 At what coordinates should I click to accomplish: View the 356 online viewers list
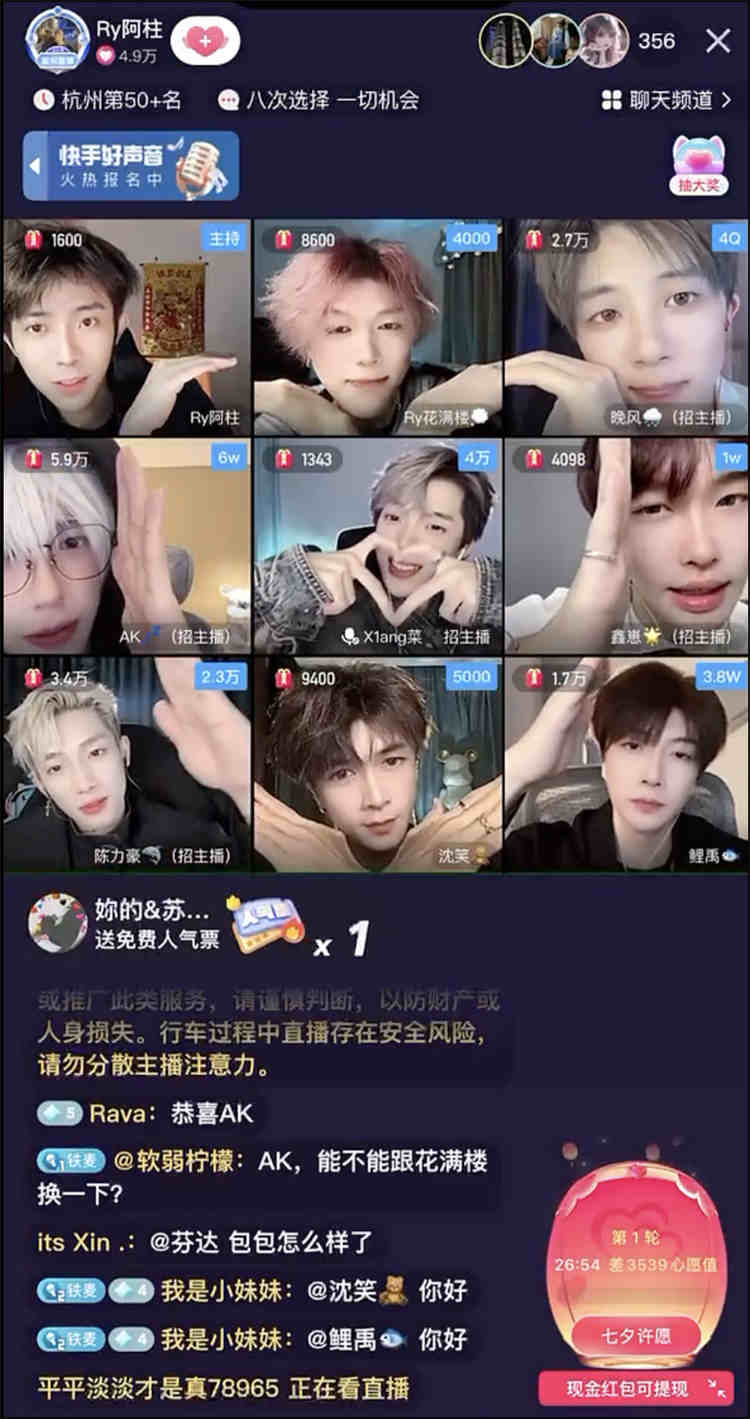click(x=656, y=41)
